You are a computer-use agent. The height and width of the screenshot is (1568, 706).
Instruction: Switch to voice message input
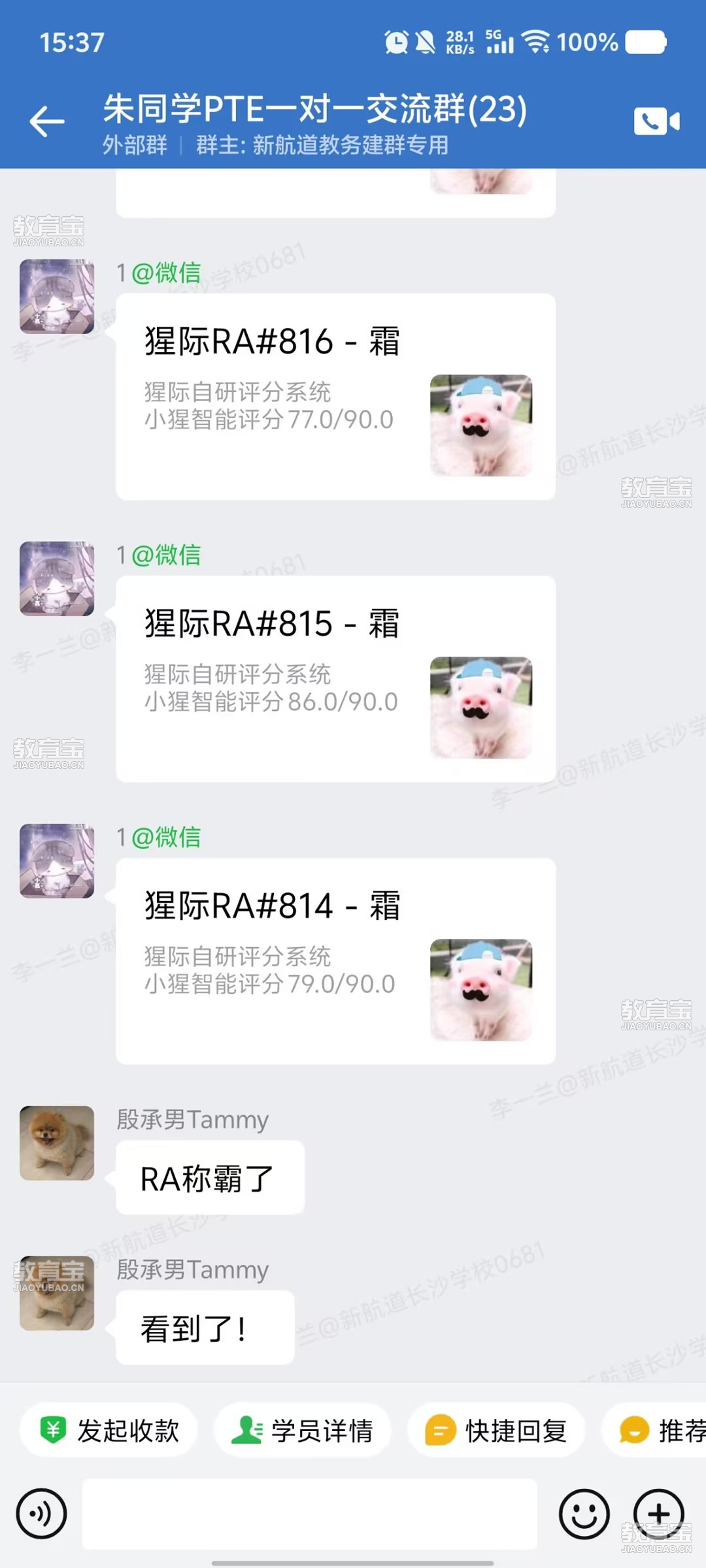(x=42, y=1513)
